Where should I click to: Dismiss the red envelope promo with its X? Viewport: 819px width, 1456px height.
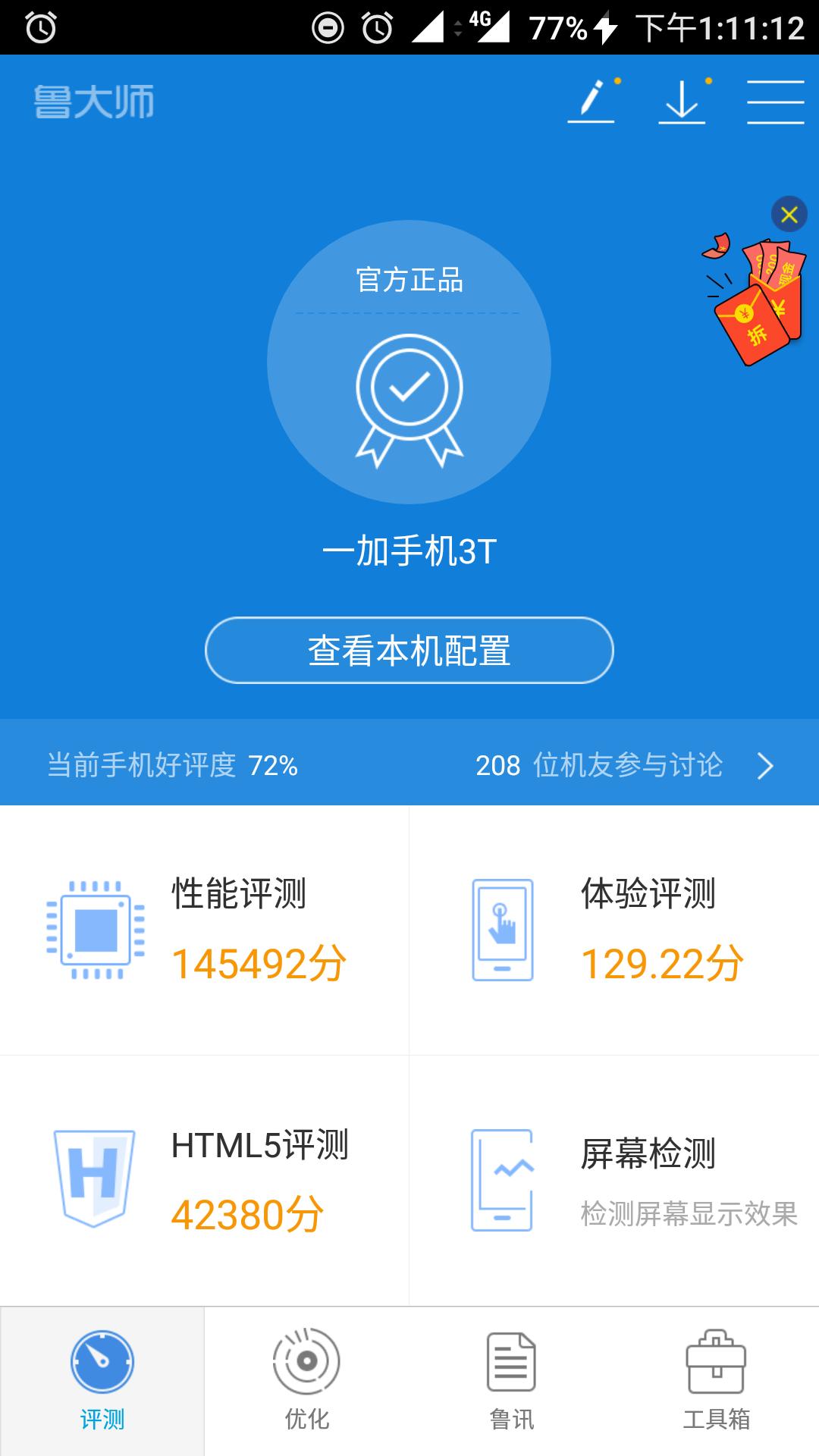(x=790, y=215)
